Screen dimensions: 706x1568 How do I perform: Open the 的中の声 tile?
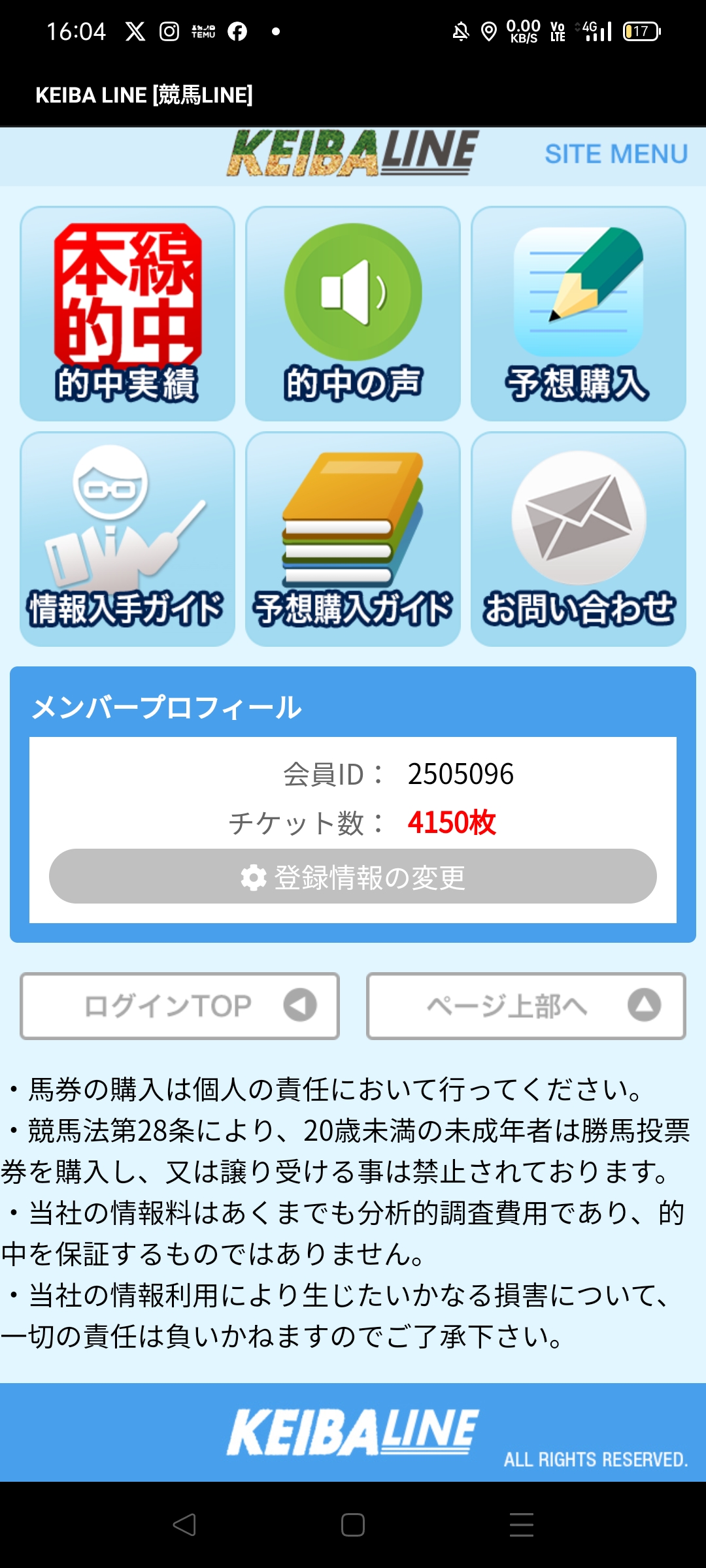coord(353,314)
